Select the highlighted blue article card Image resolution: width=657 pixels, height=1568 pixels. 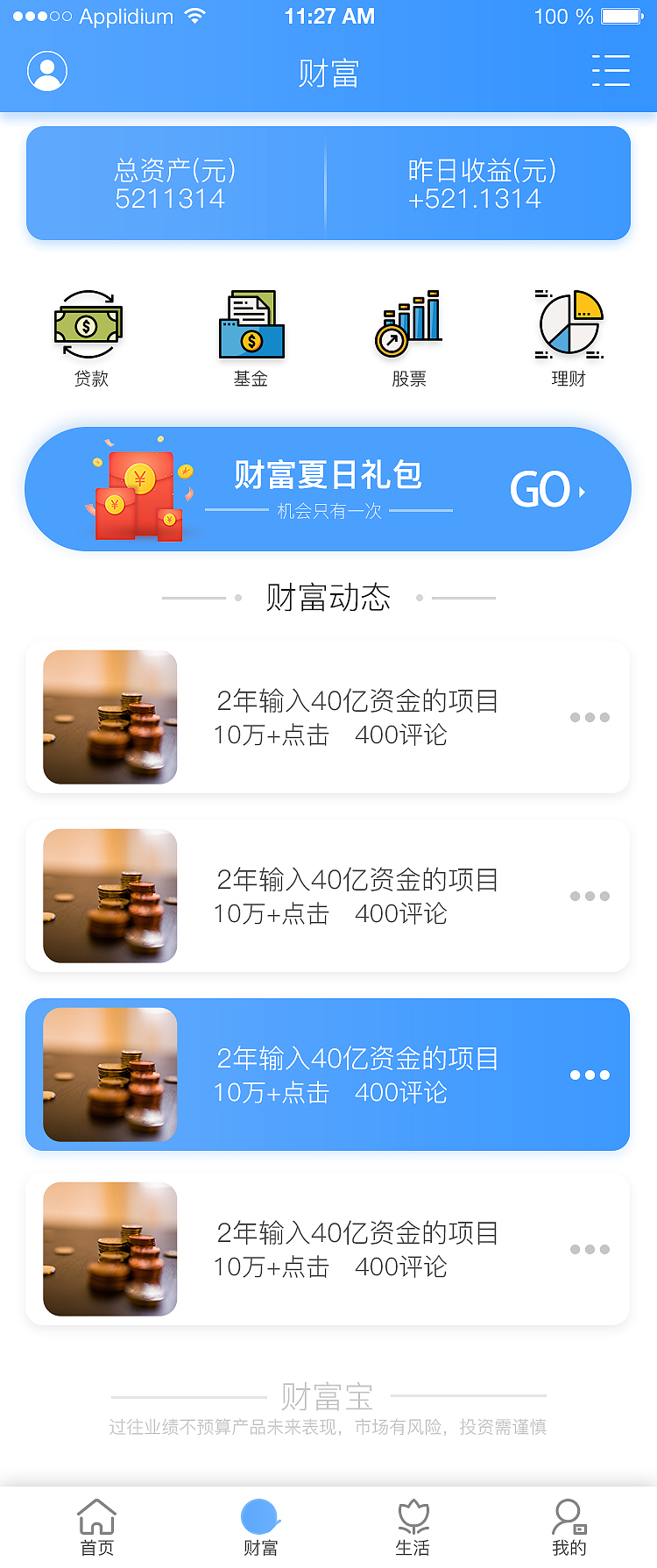(x=328, y=1075)
